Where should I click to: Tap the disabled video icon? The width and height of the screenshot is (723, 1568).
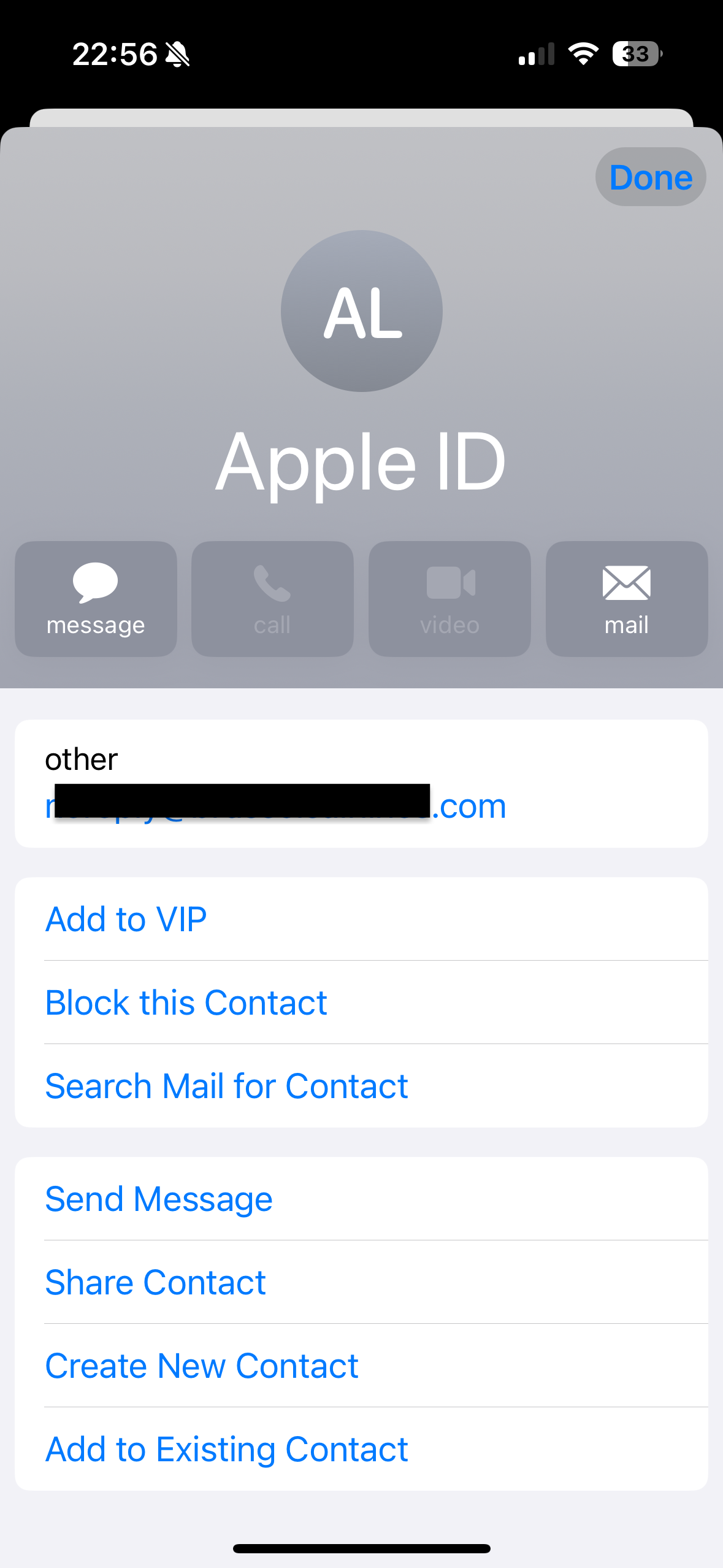449,598
